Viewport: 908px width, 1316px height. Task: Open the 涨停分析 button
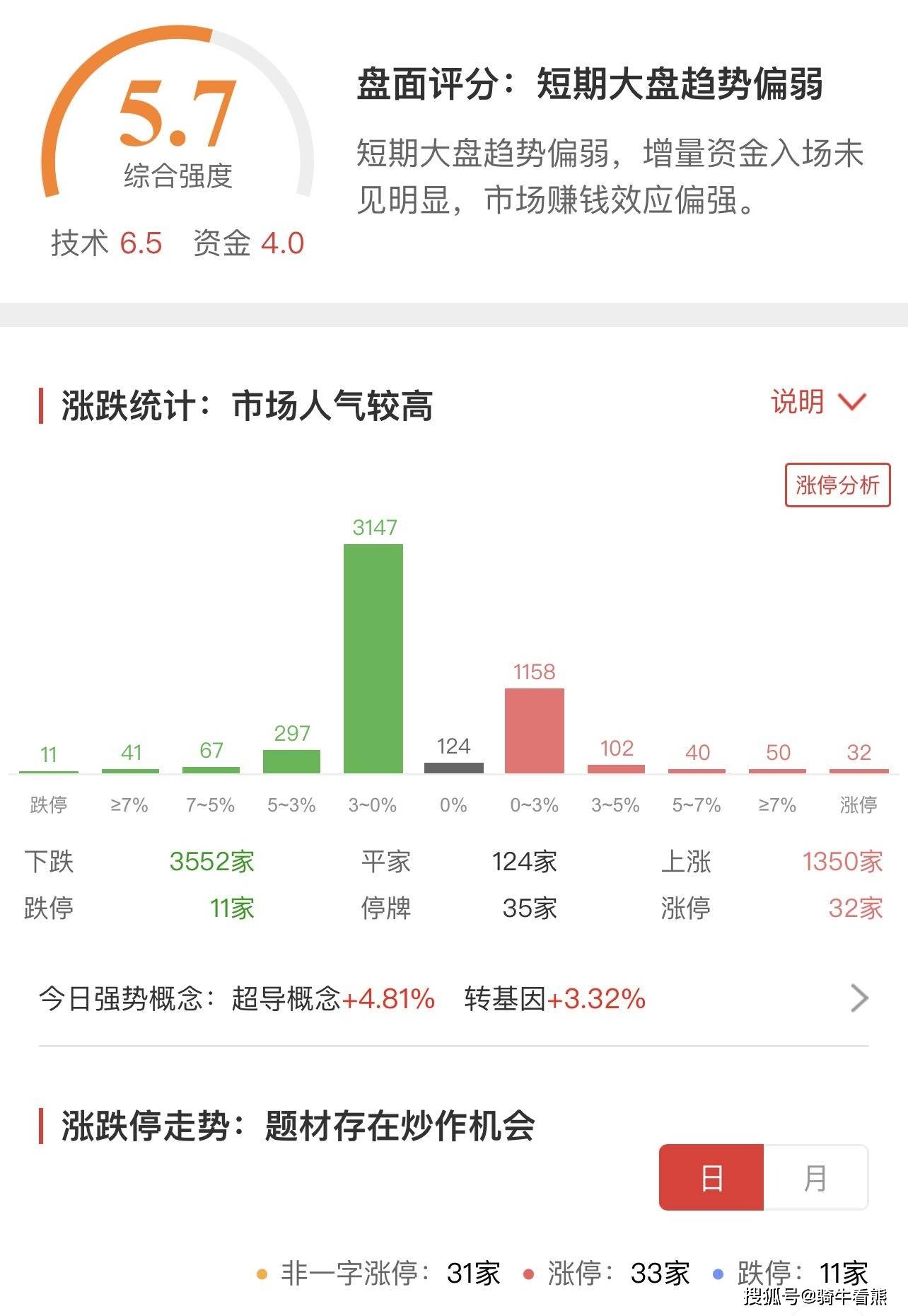(x=837, y=485)
